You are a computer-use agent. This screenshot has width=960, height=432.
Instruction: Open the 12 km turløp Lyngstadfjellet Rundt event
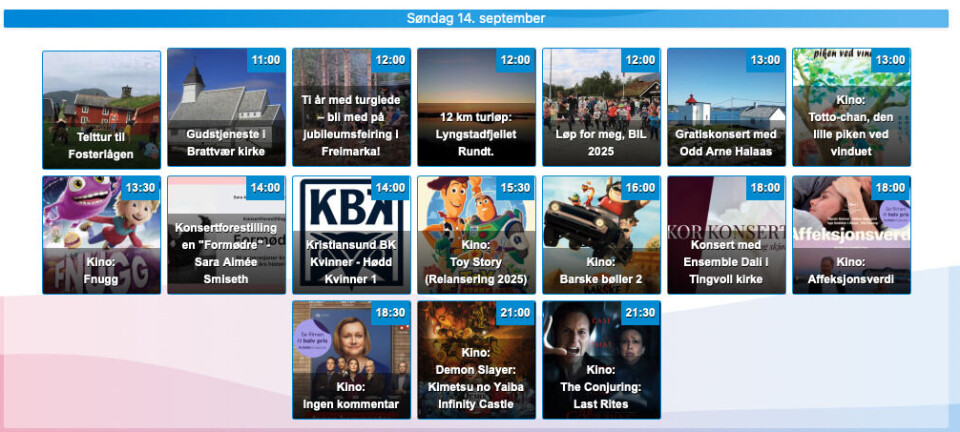[x=476, y=108]
